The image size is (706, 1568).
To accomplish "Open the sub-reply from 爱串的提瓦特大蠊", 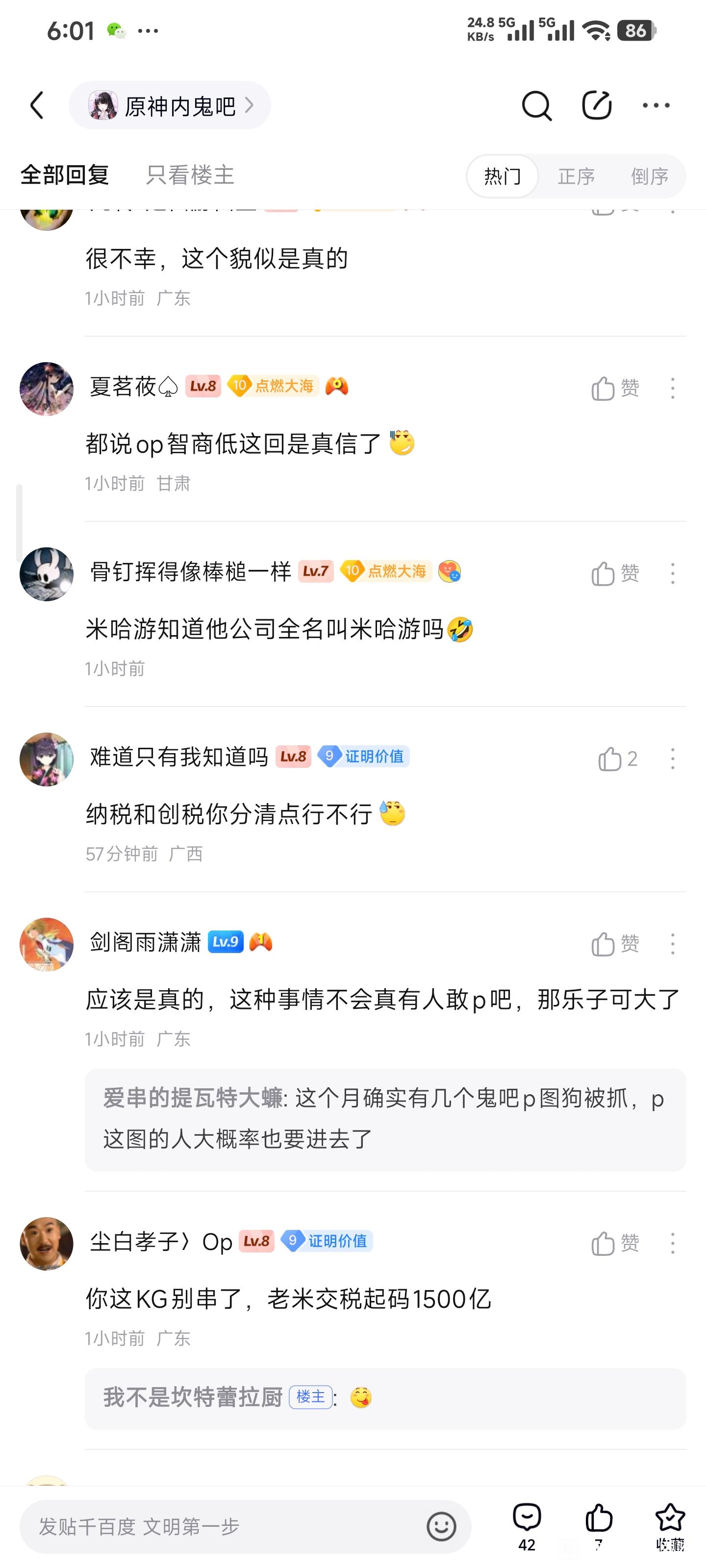I will [x=385, y=1119].
